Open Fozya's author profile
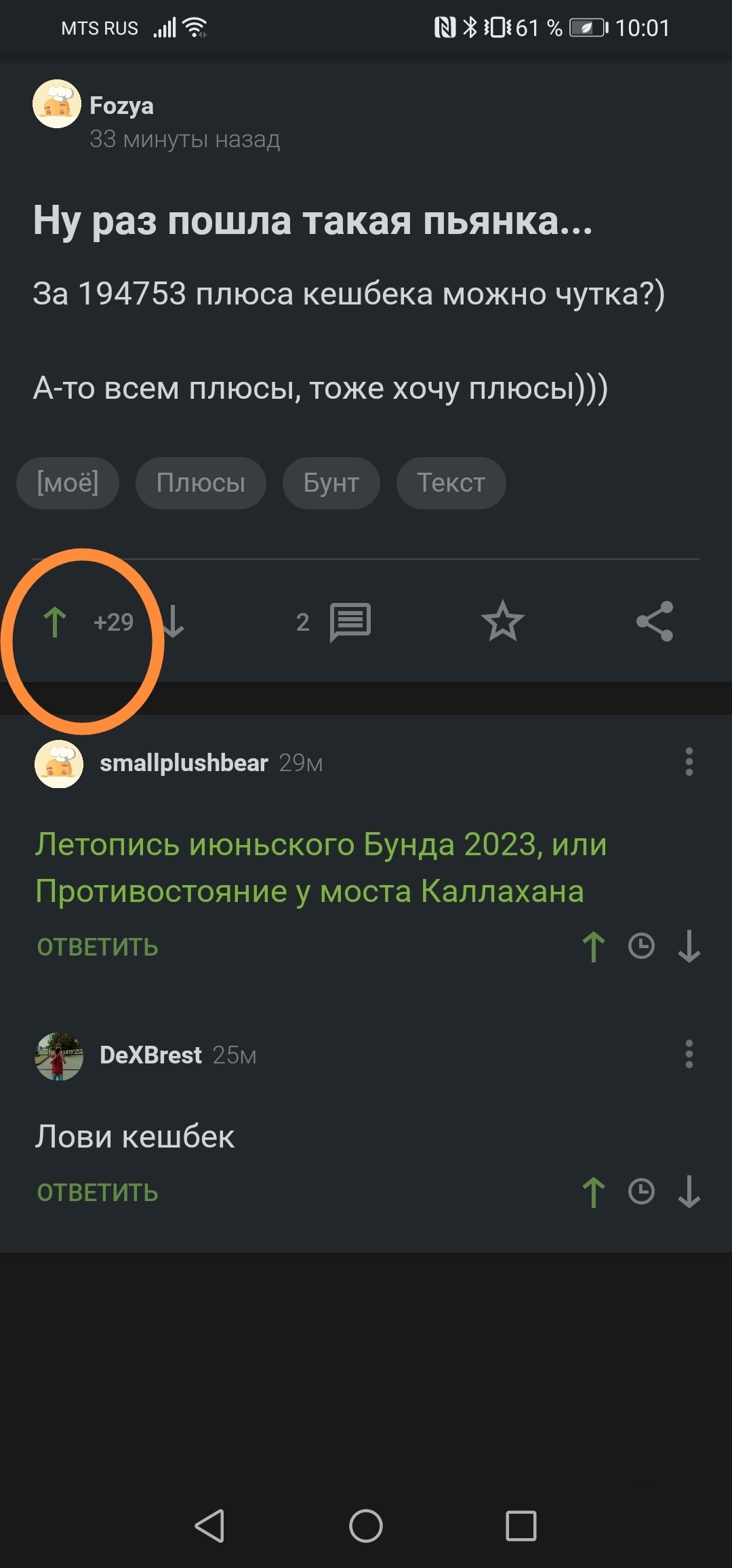This screenshot has width=732, height=1568. pyautogui.click(x=121, y=106)
